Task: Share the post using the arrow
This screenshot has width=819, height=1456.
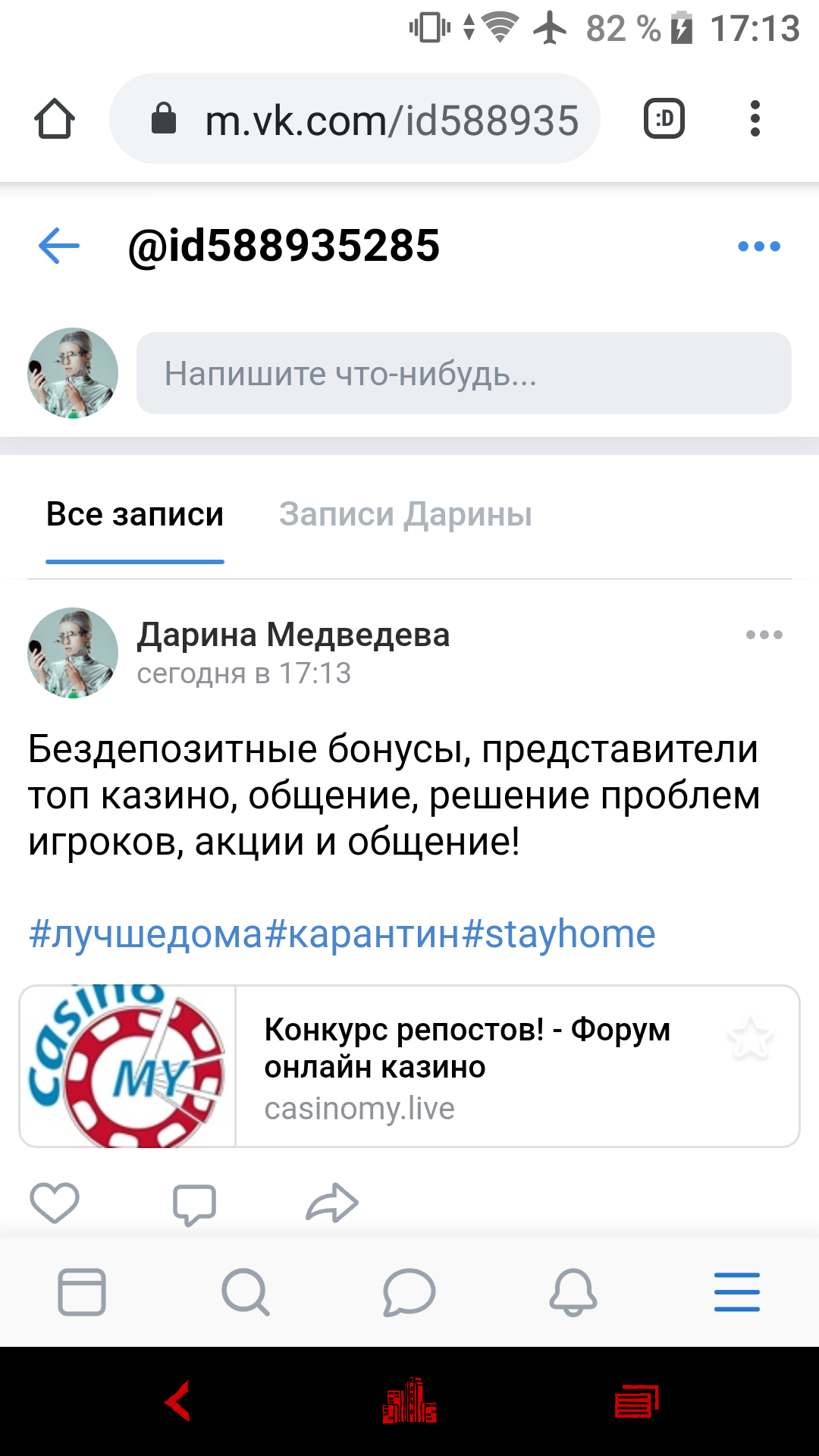Action: [x=332, y=1203]
